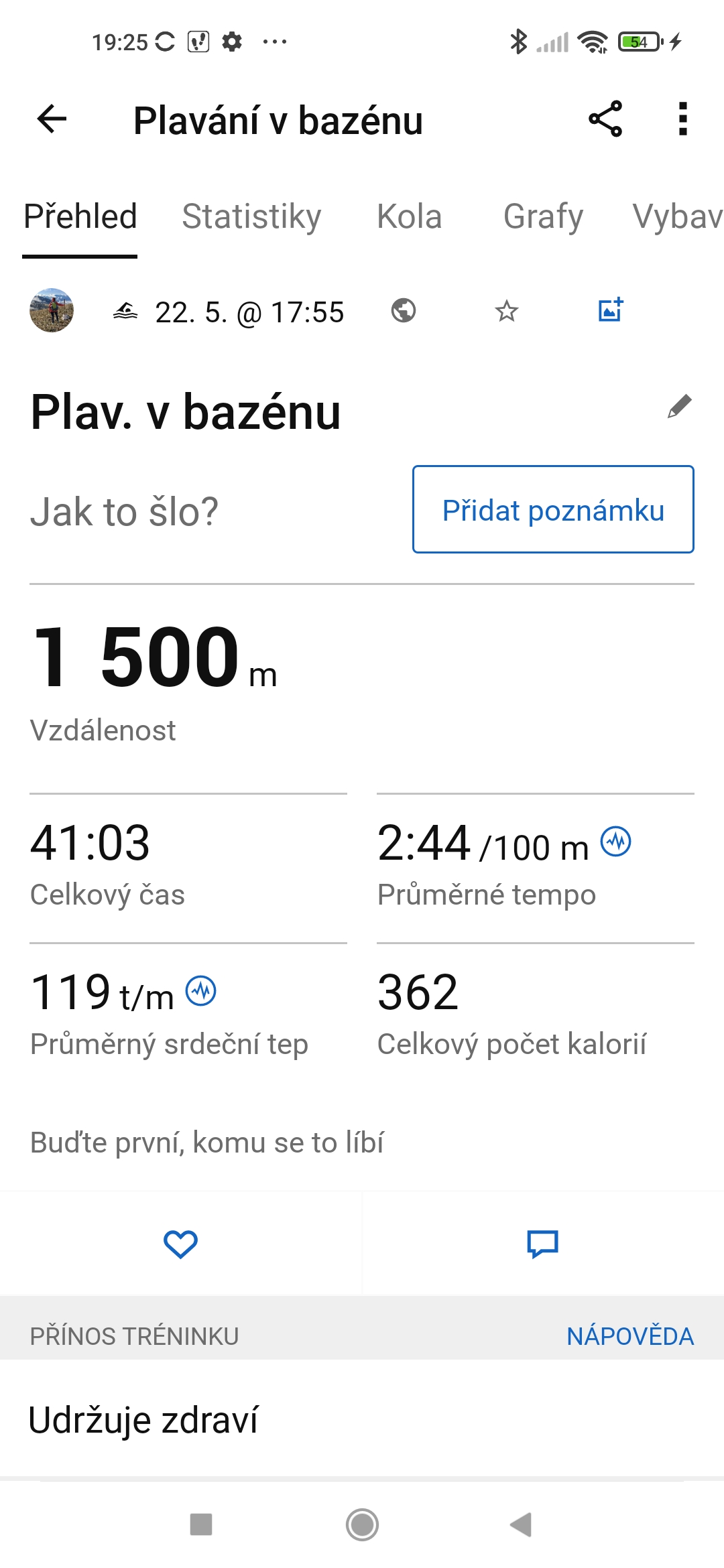724x1568 pixels.
Task: Select the Přehled tab
Action: pos(80,217)
